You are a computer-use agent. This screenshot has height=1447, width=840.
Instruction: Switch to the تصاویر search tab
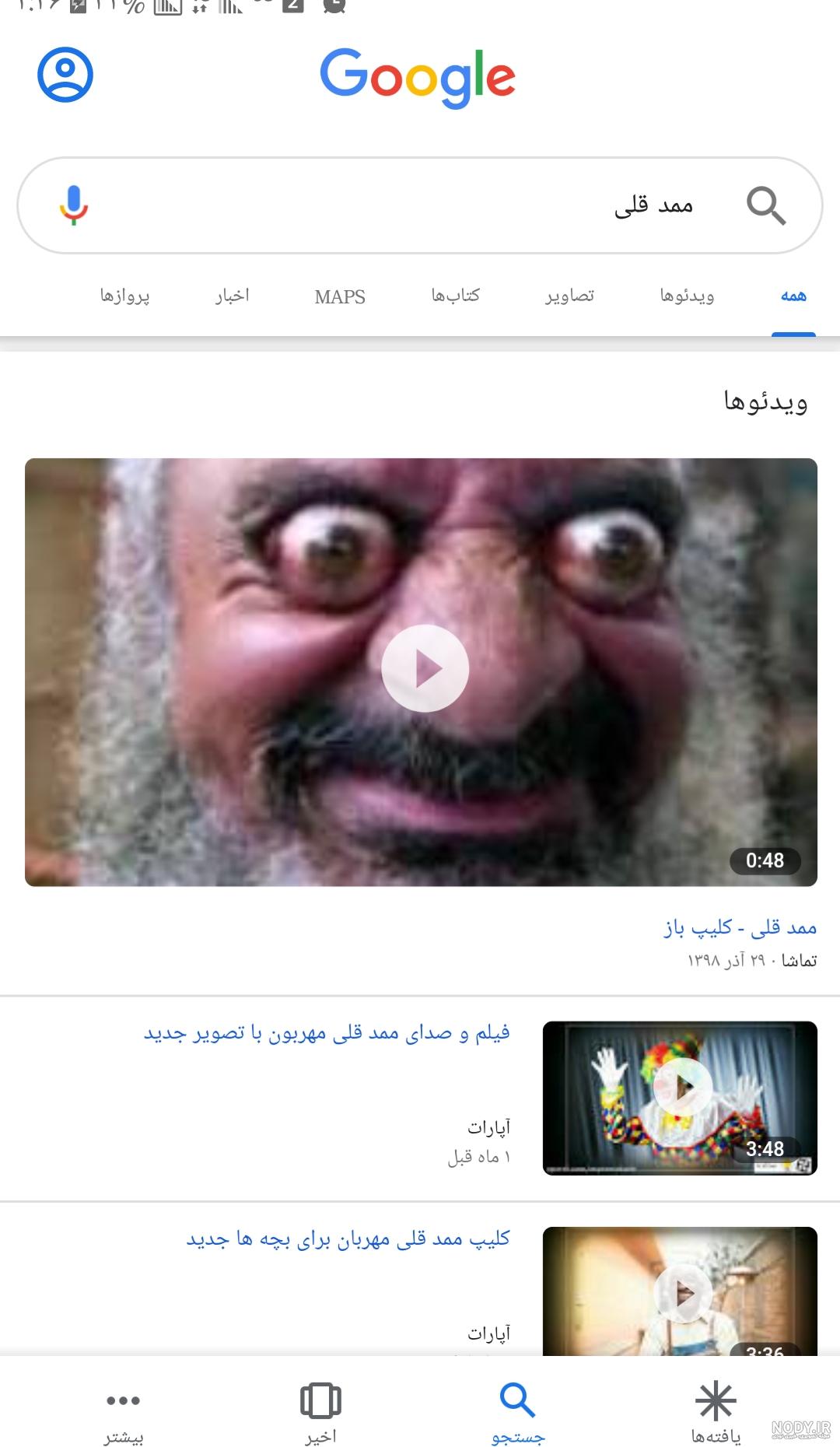(569, 296)
